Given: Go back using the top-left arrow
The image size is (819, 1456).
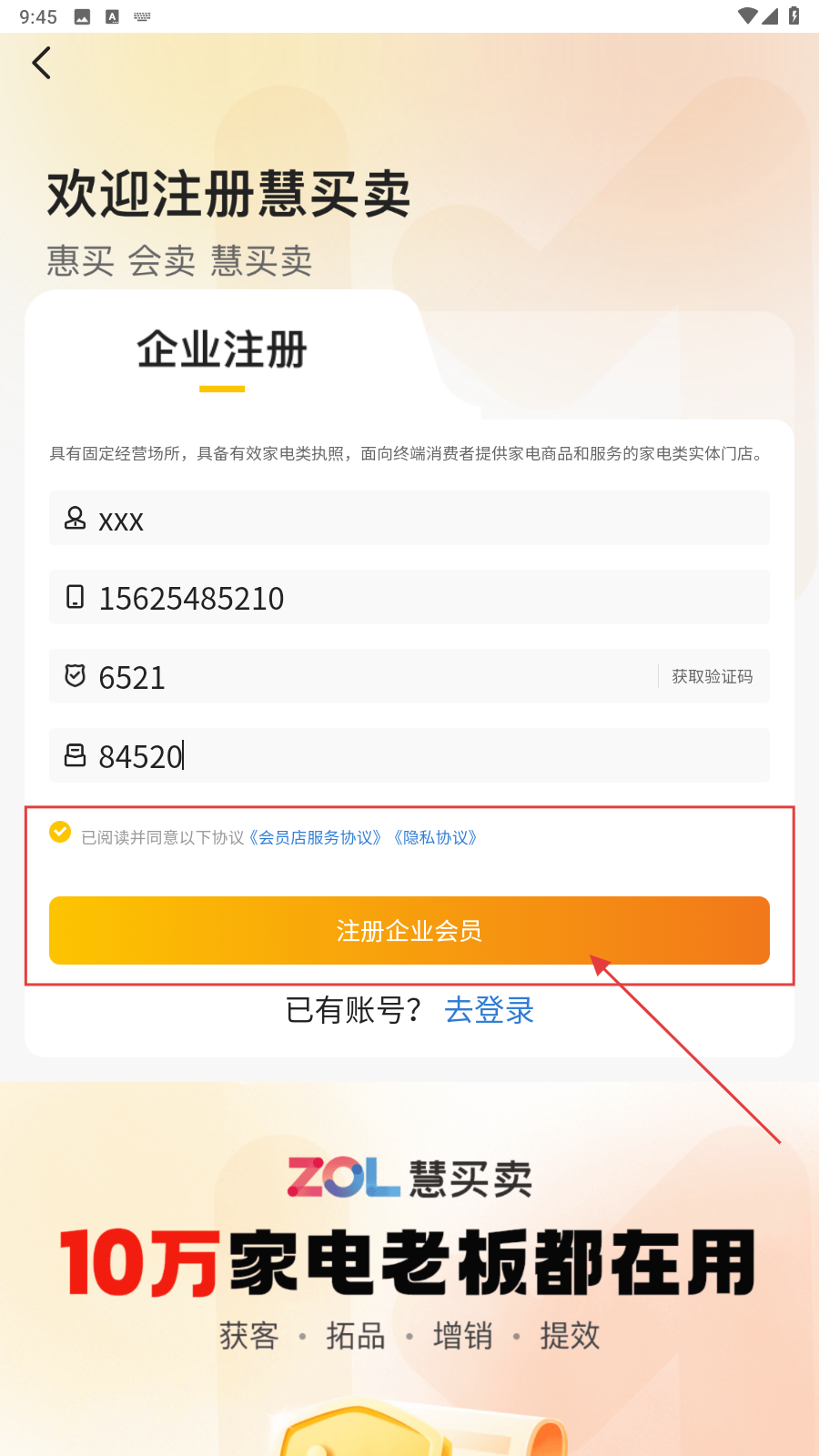Looking at the screenshot, I should pos(41,63).
